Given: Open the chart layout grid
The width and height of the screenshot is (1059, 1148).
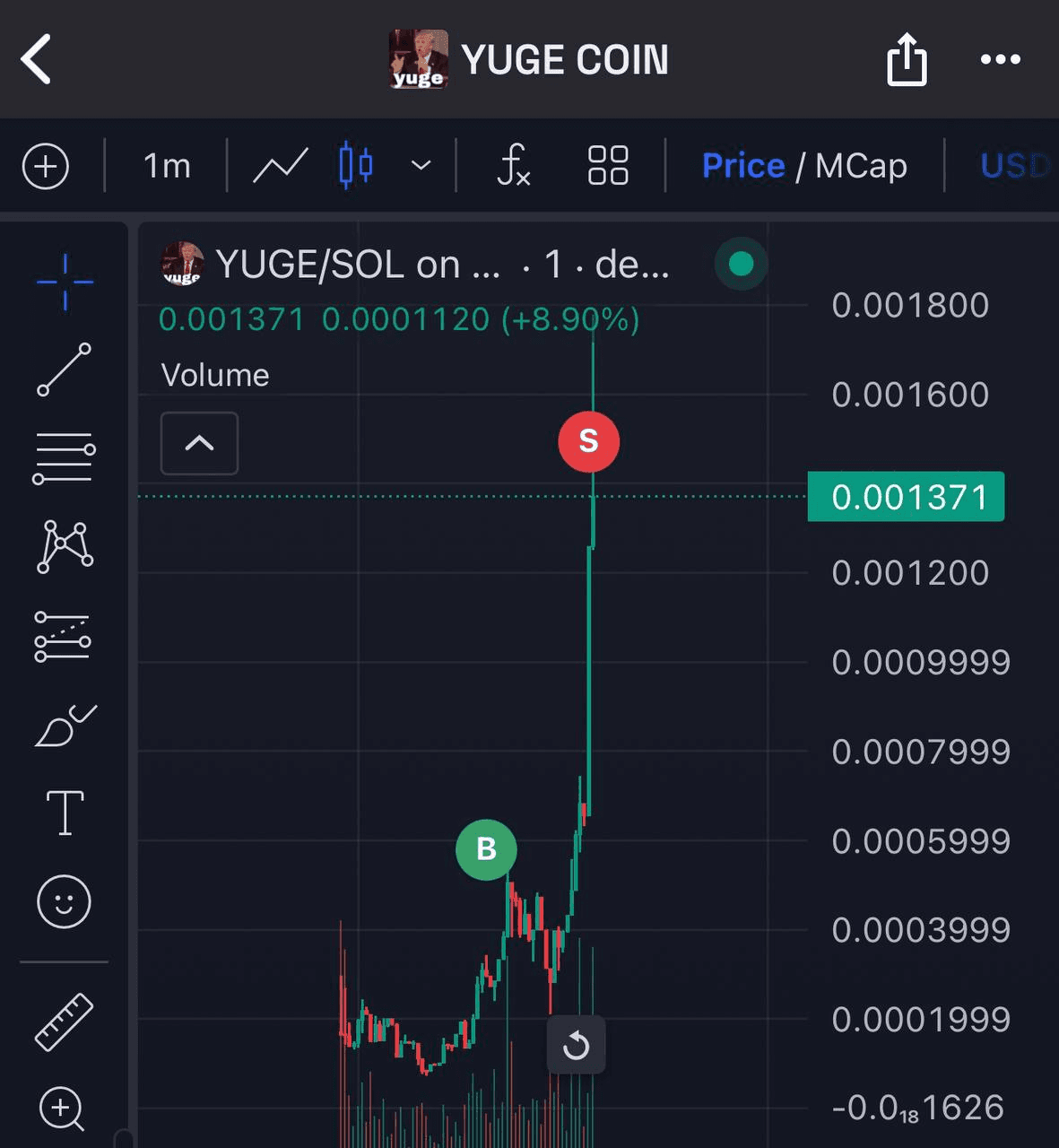Looking at the screenshot, I should (607, 166).
